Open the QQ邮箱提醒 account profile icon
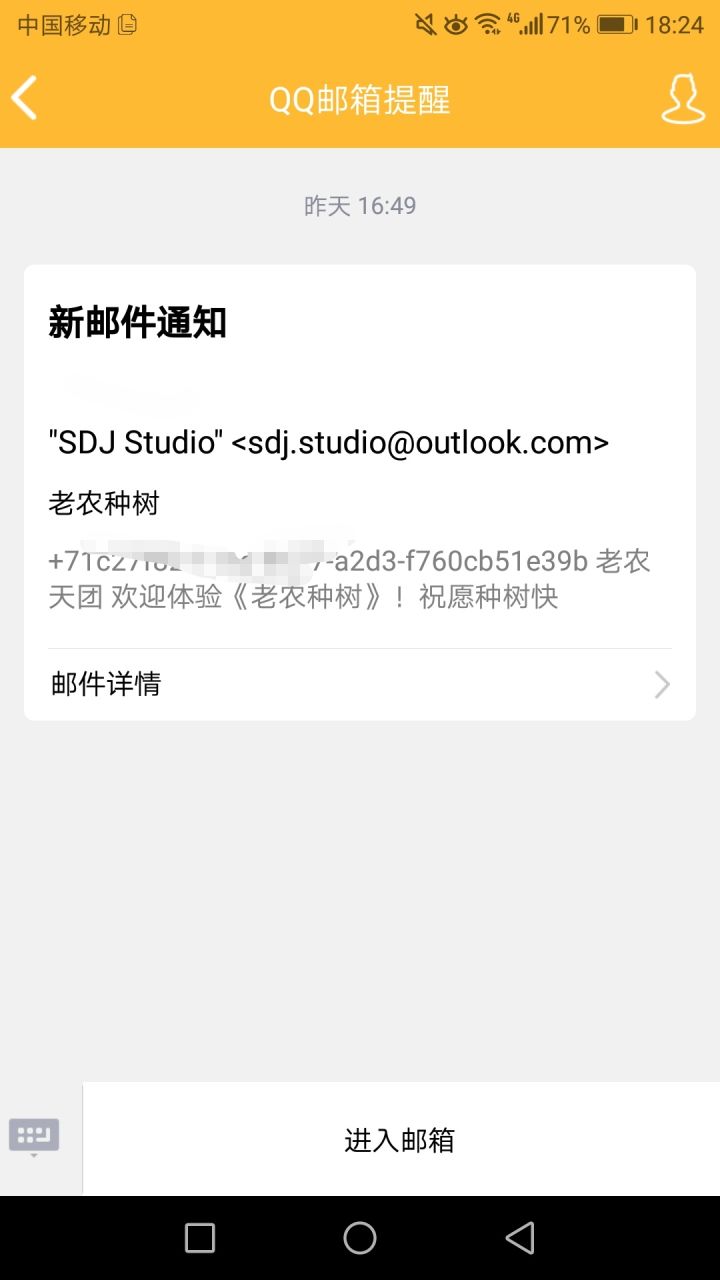720x1280 pixels. click(x=683, y=99)
